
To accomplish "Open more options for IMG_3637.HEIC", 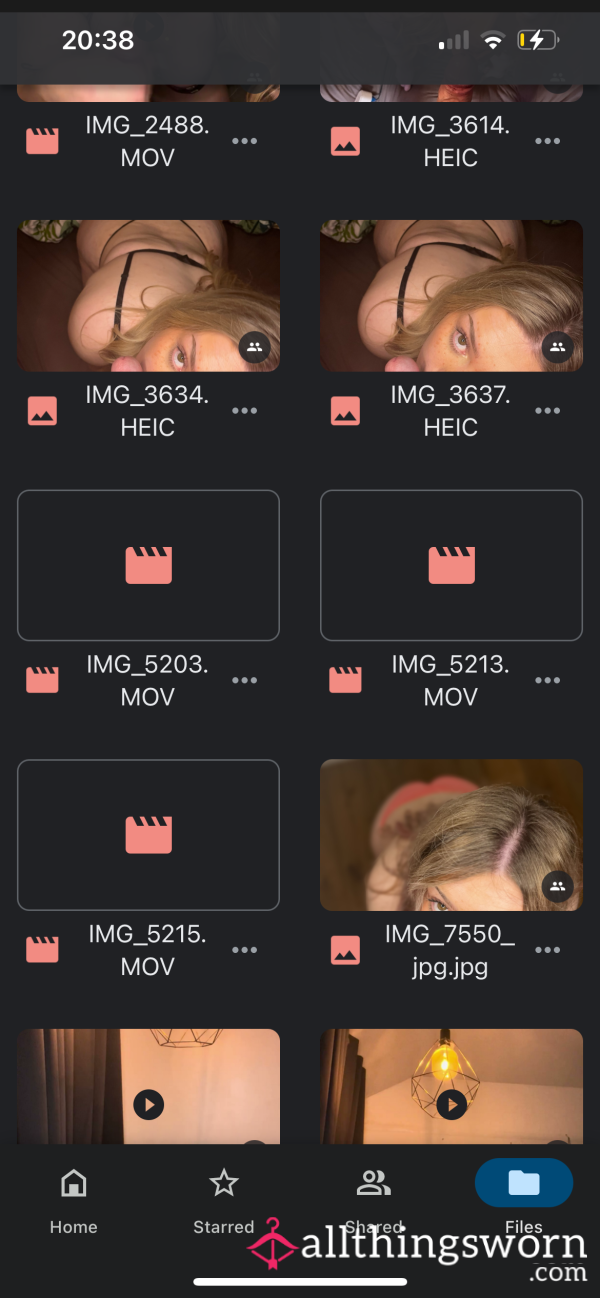I will coord(547,411).
